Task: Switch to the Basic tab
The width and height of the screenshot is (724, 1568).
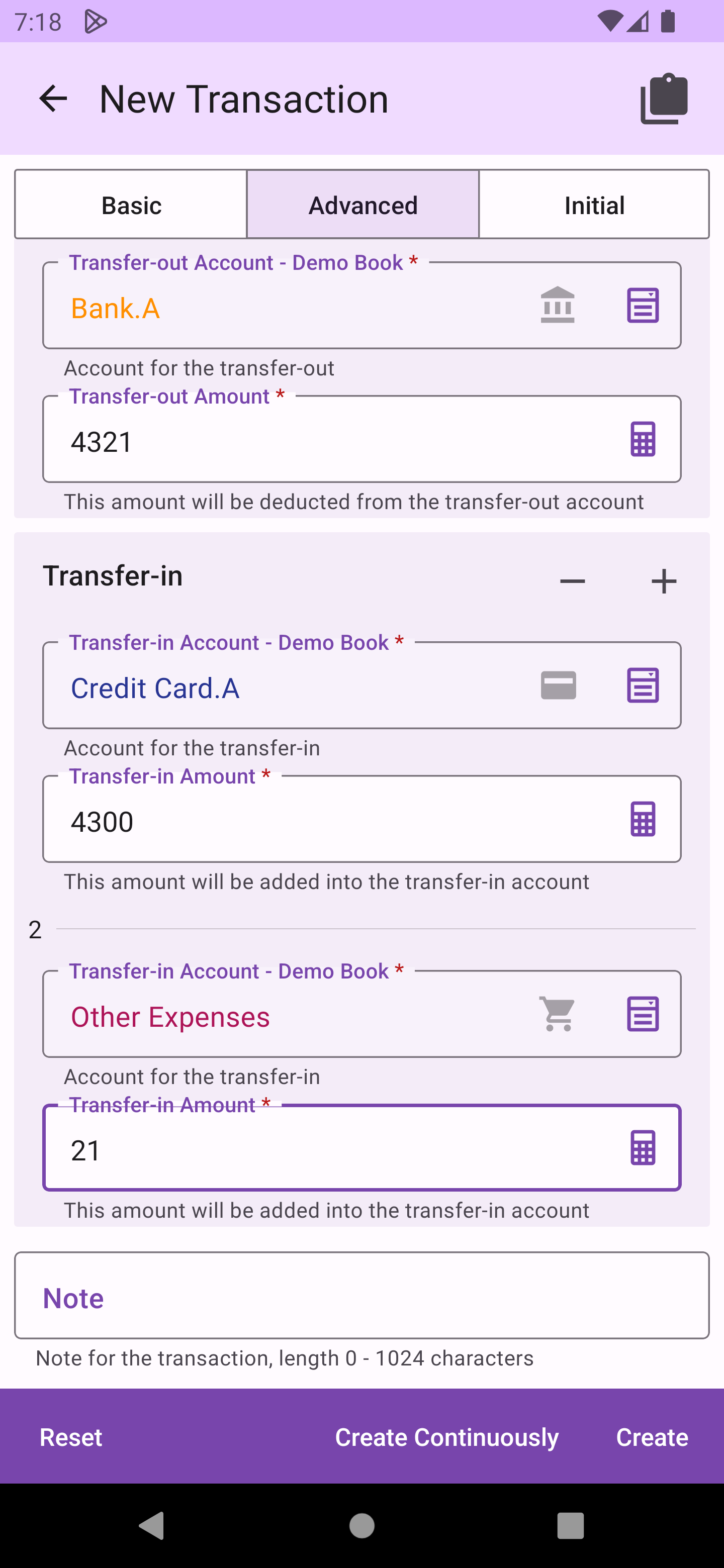Action: click(x=131, y=205)
